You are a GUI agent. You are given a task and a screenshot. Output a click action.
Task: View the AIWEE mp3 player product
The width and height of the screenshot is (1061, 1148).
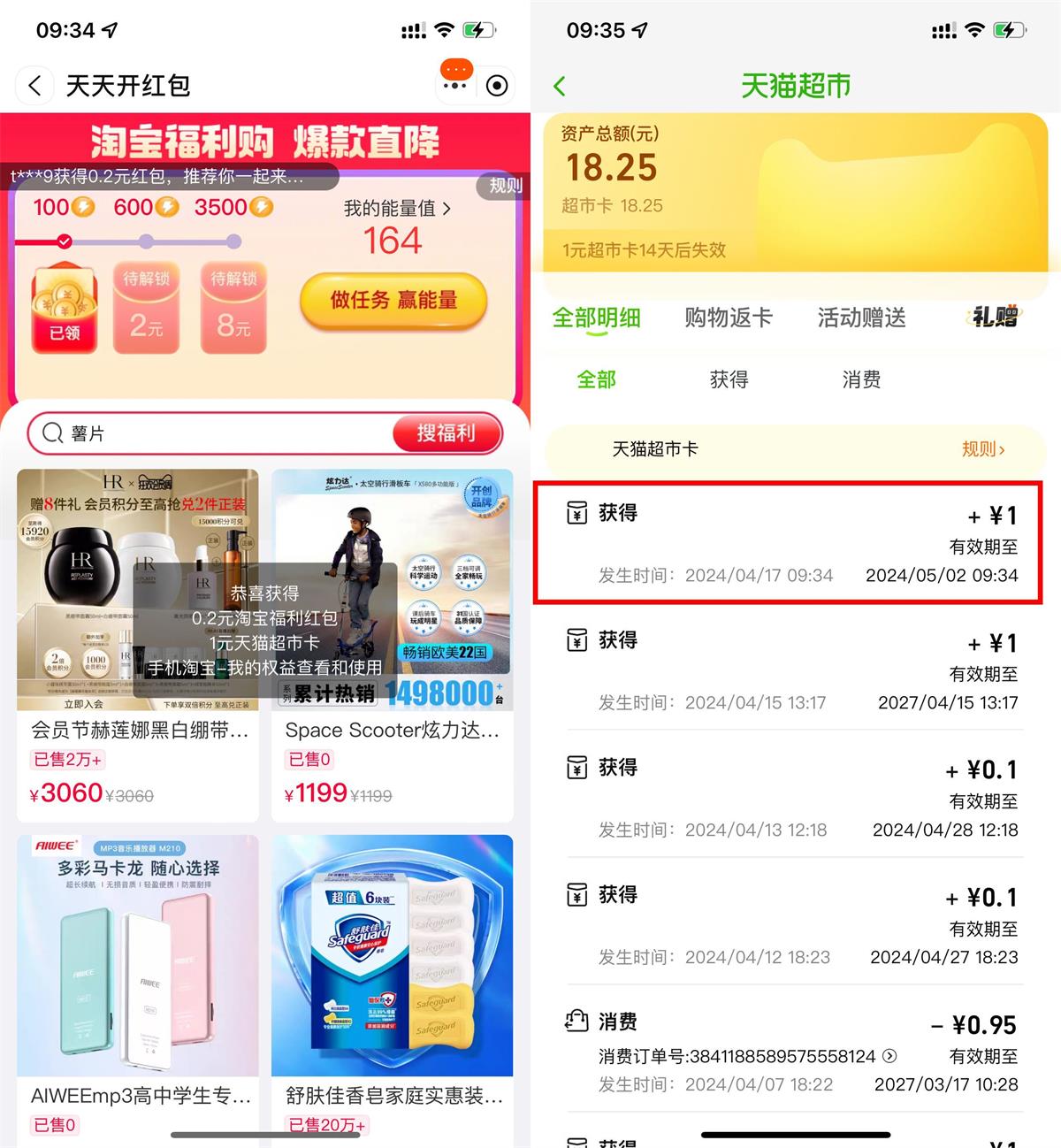point(138,982)
